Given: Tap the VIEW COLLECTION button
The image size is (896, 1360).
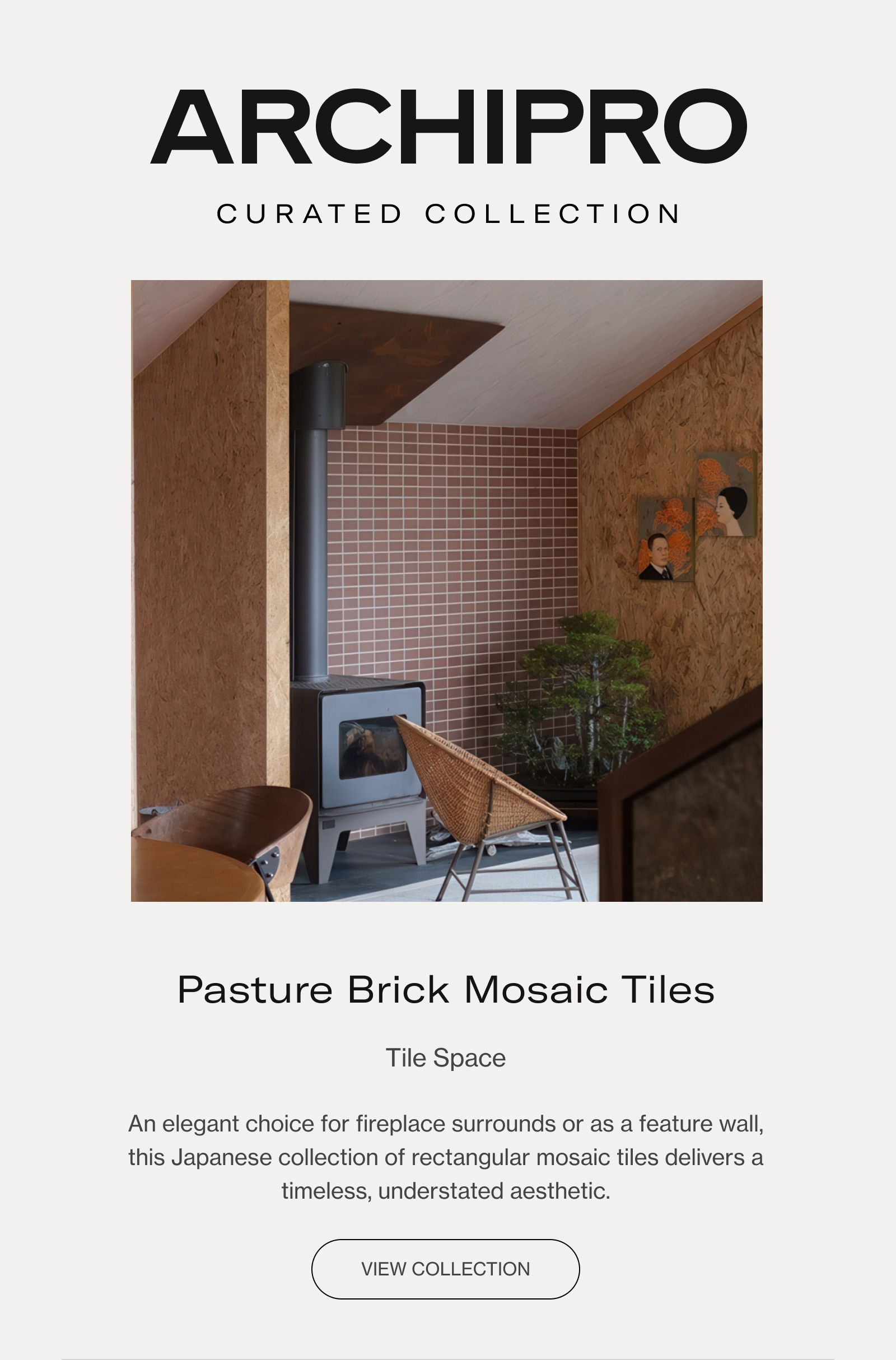Looking at the screenshot, I should pos(445,1269).
